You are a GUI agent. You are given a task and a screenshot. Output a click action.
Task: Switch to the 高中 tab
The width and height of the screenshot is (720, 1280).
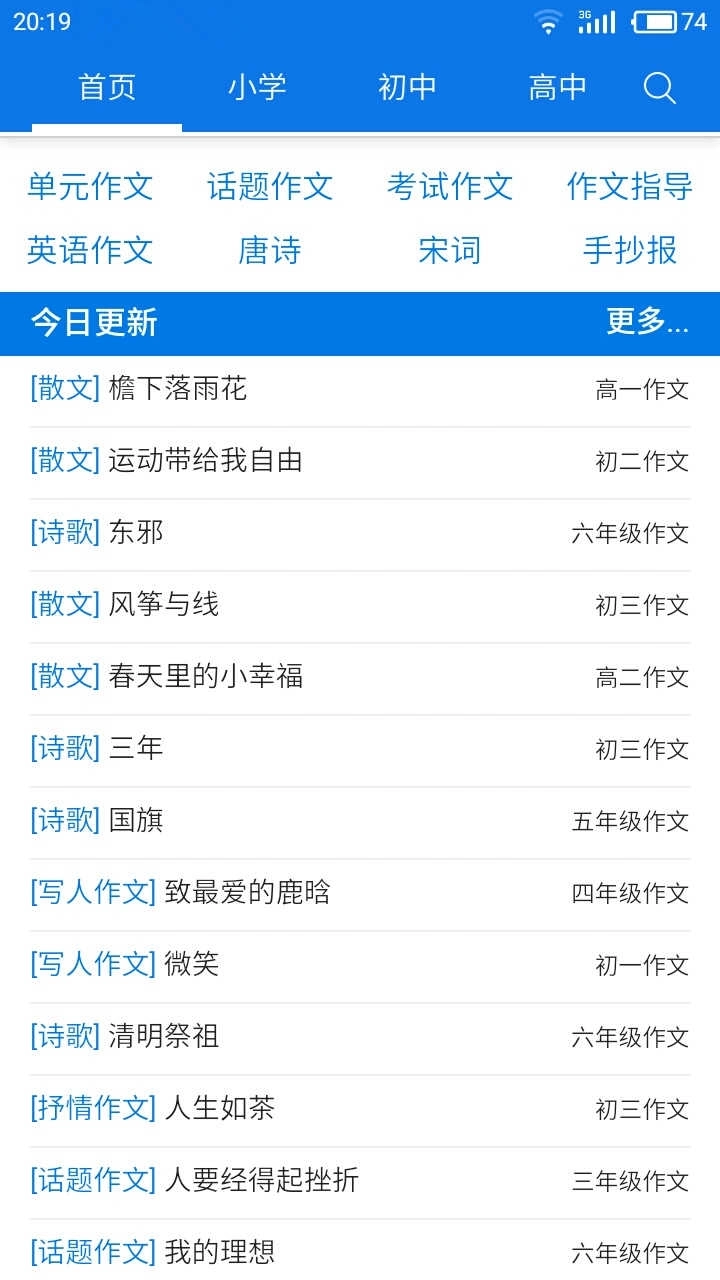(x=557, y=88)
